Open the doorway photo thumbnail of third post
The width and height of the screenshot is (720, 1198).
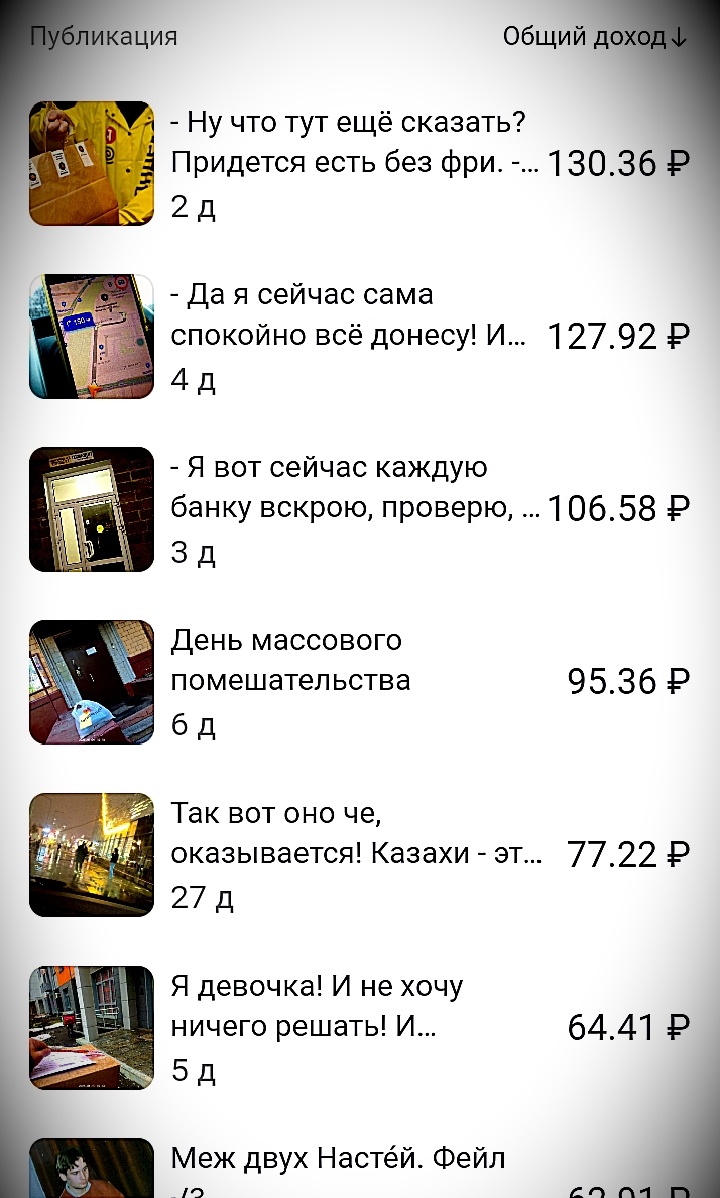[x=91, y=509]
